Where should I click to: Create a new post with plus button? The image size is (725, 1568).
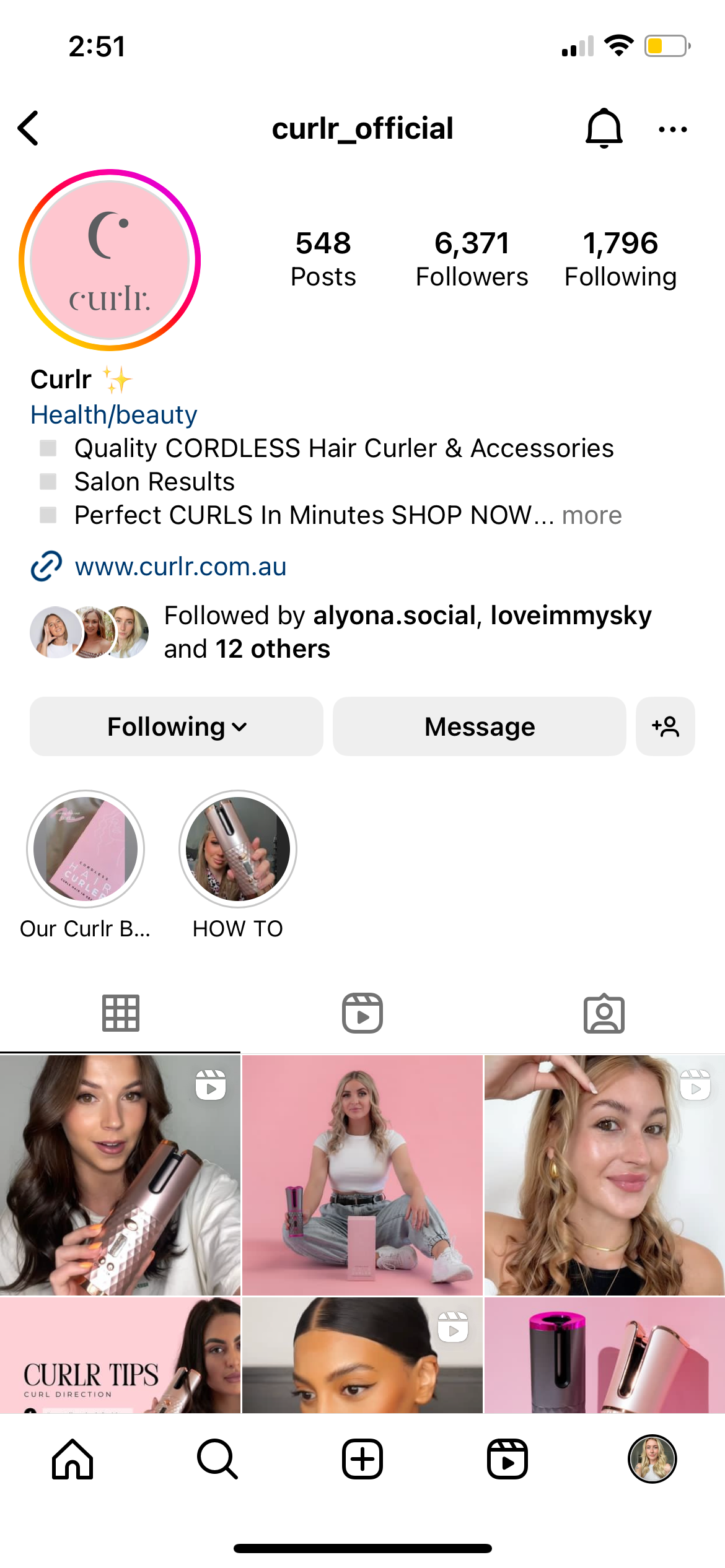(x=362, y=1460)
